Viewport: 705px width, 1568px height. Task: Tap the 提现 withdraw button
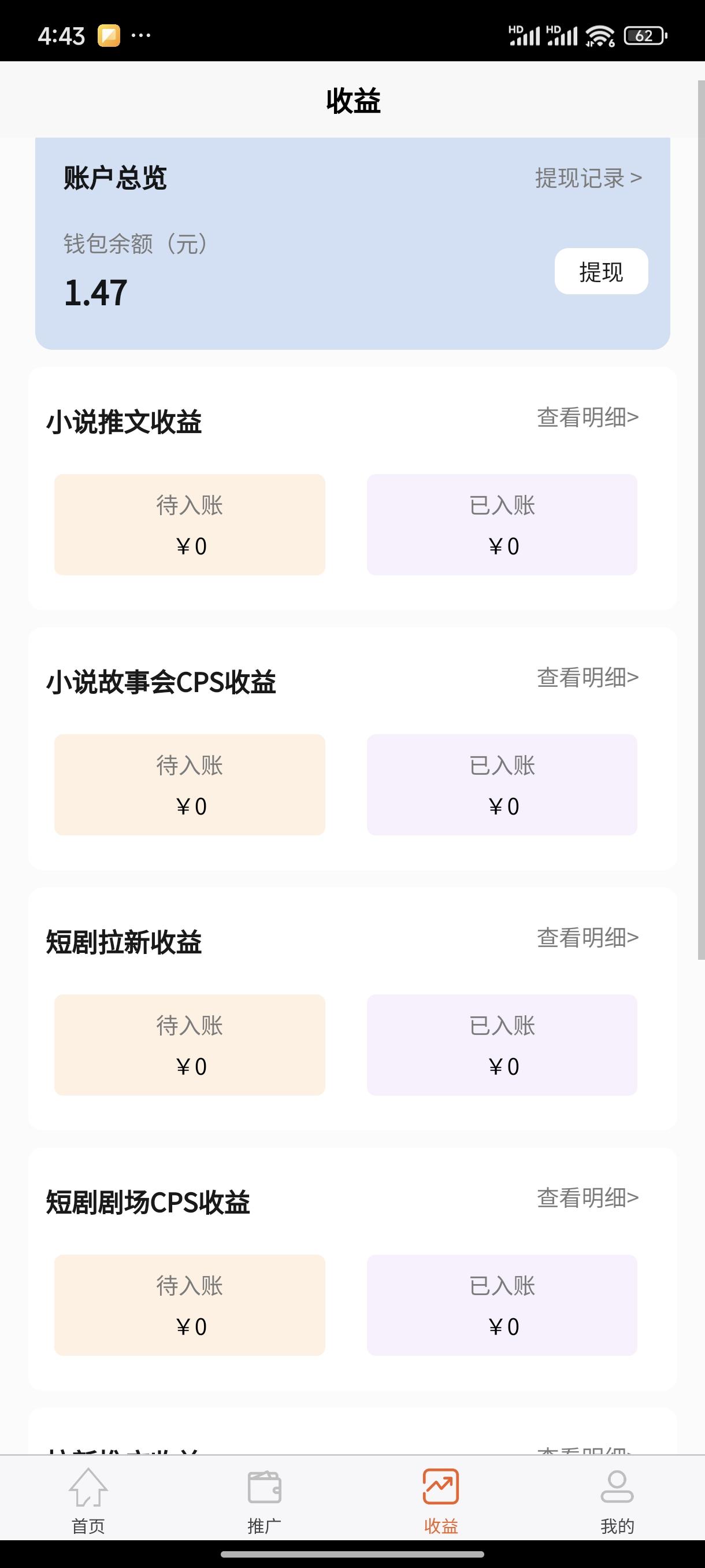601,272
